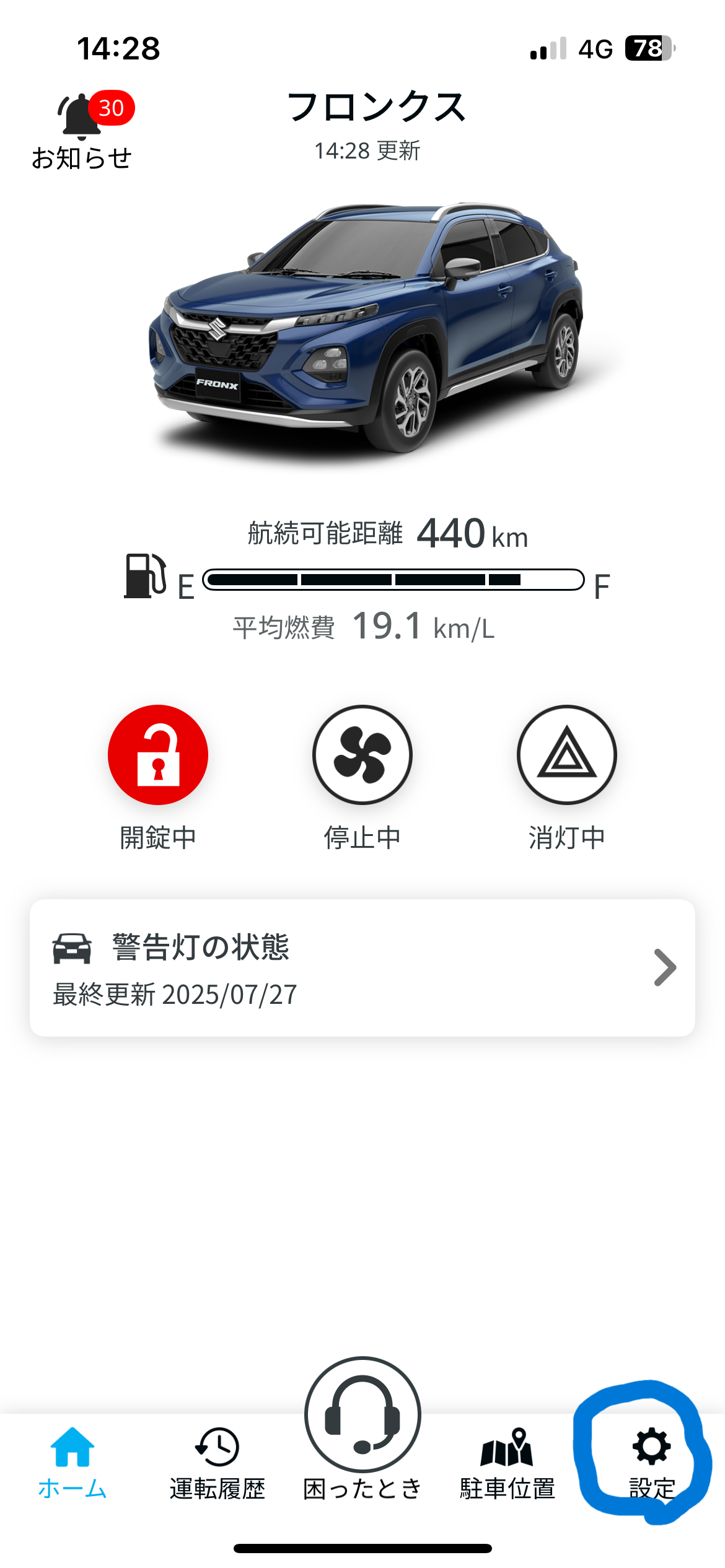Tap the 消灯中 hazard lights button

(567, 755)
